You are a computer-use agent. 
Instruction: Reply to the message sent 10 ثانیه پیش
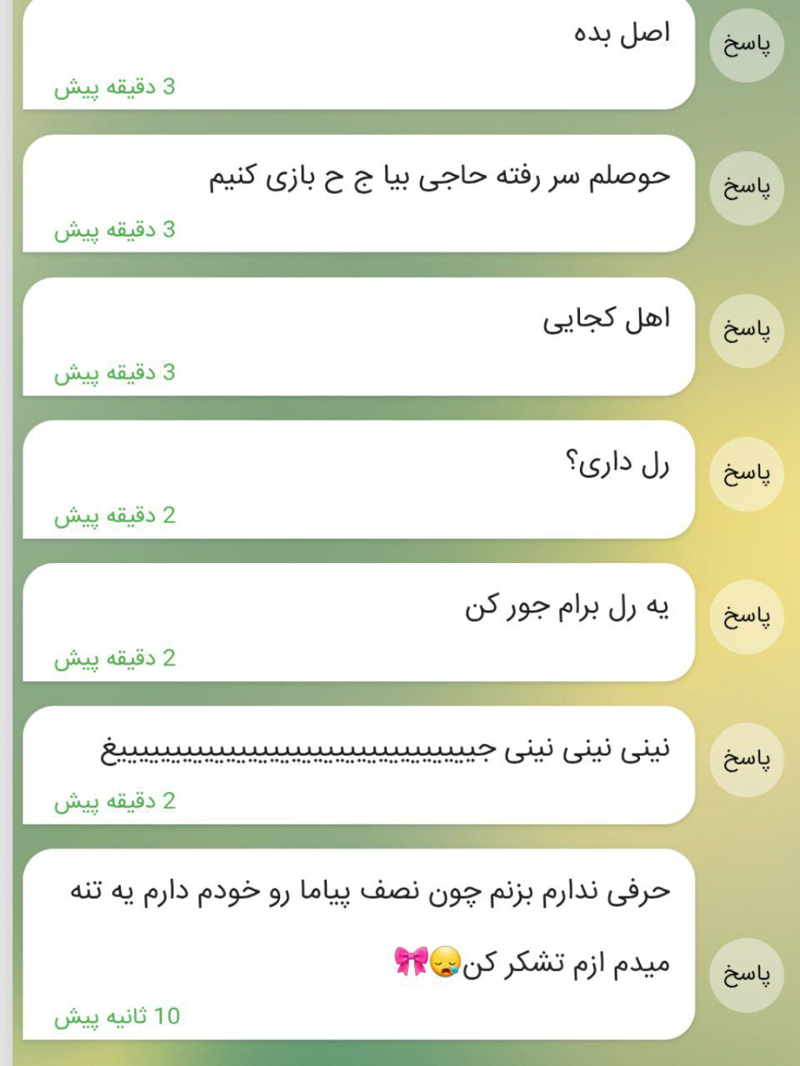click(x=746, y=976)
